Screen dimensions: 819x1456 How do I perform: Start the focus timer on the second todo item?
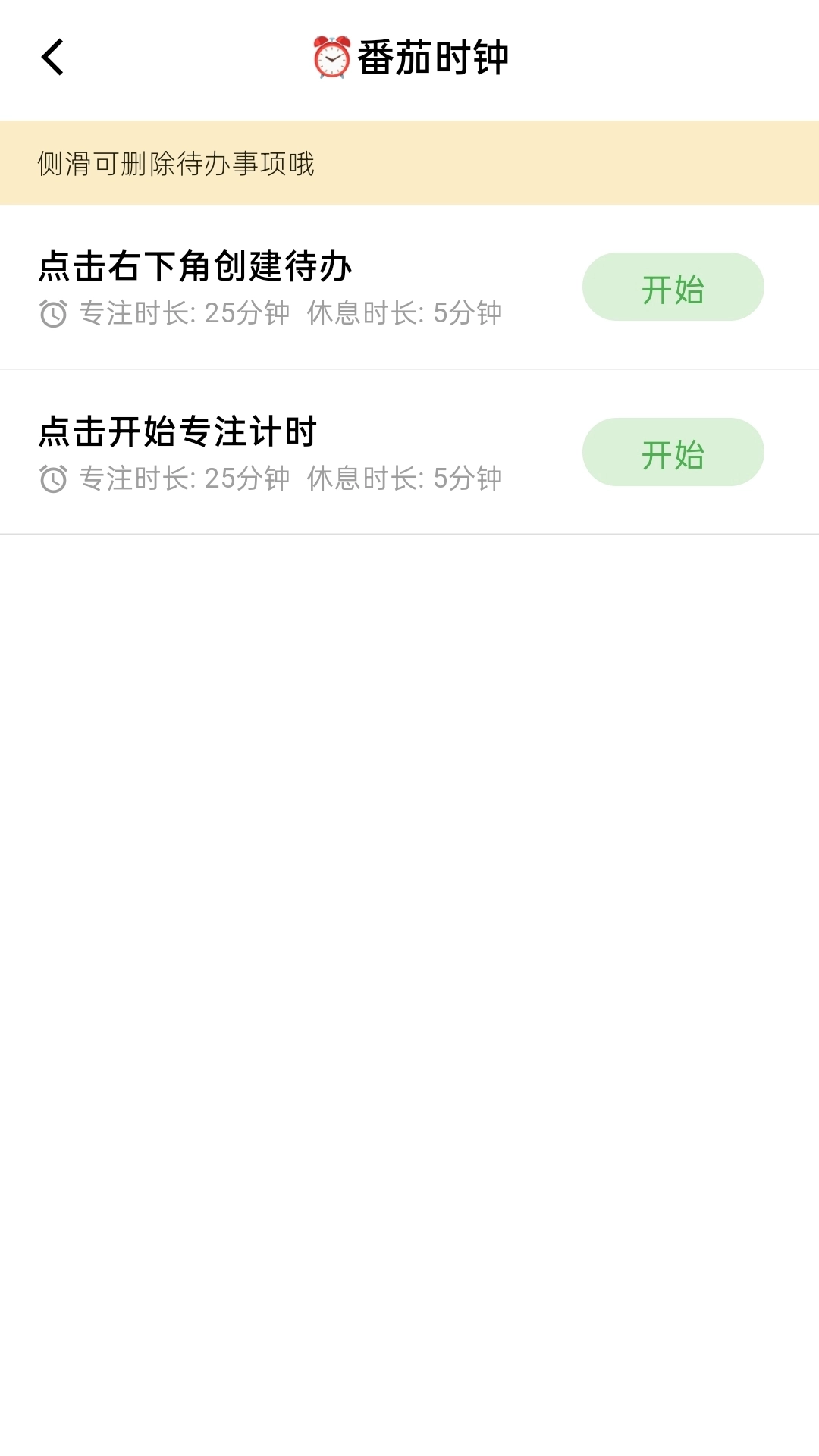pyautogui.click(x=673, y=453)
